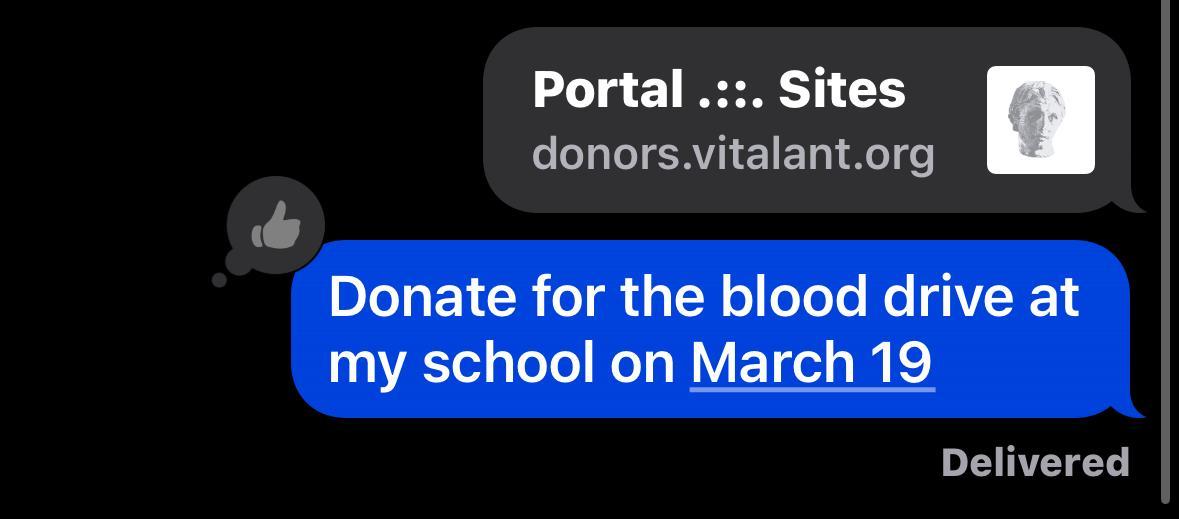Tap the thumbs-up reaction on the message
The width and height of the screenshot is (1179, 519).
[x=276, y=227]
